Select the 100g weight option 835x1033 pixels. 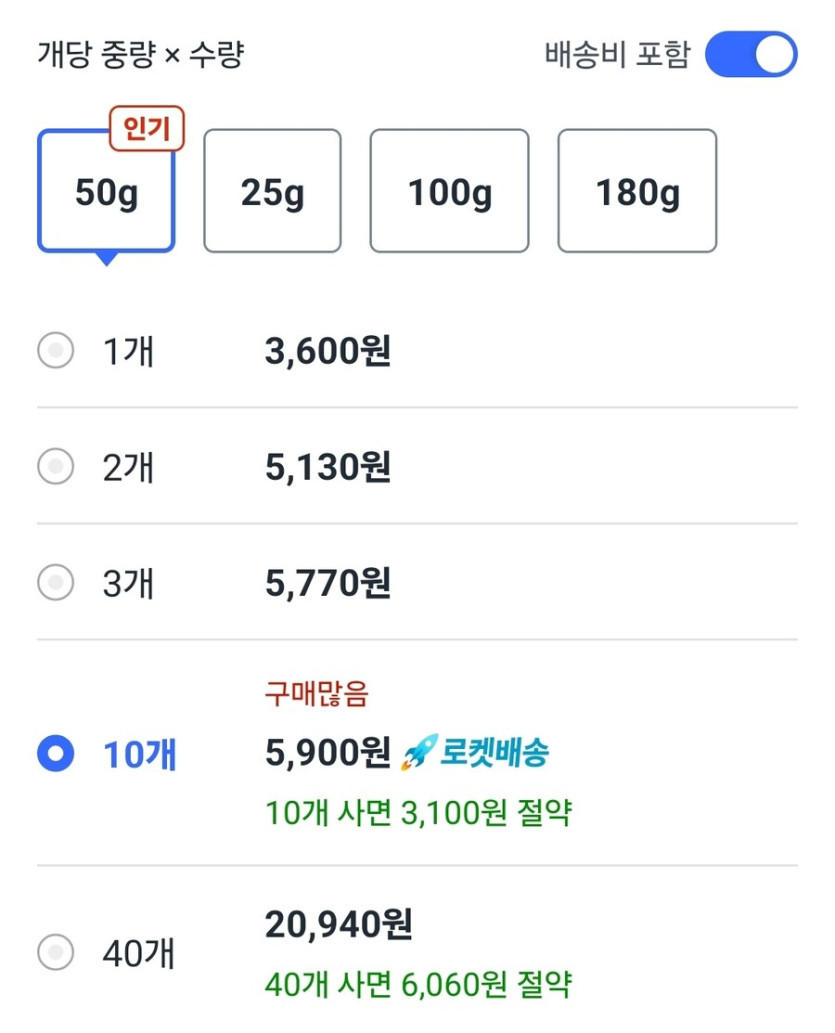(x=448, y=190)
